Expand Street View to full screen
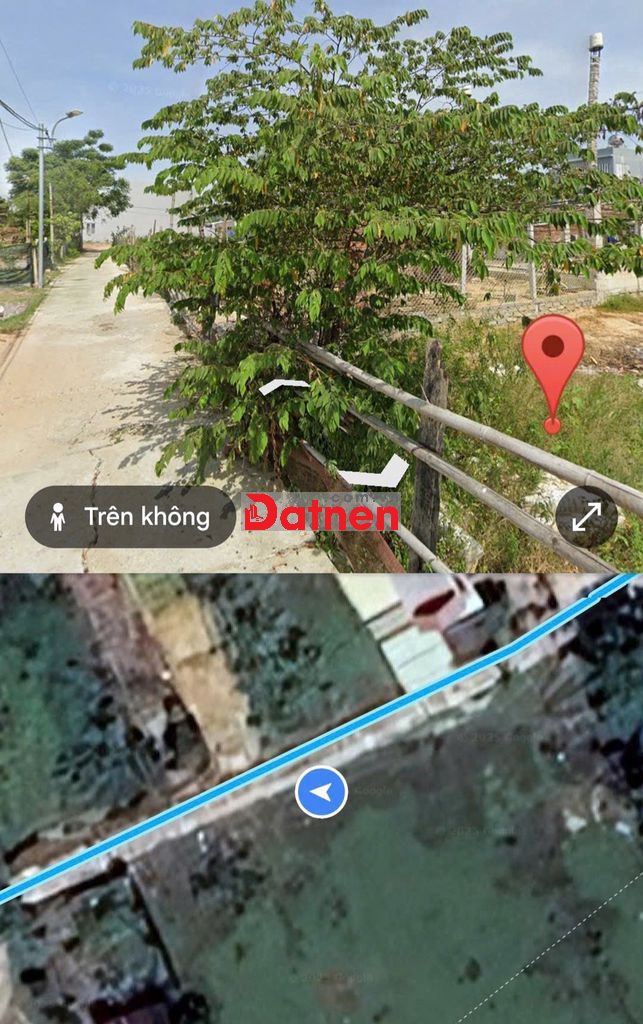The width and height of the screenshot is (643, 1024). click(586, 517)
